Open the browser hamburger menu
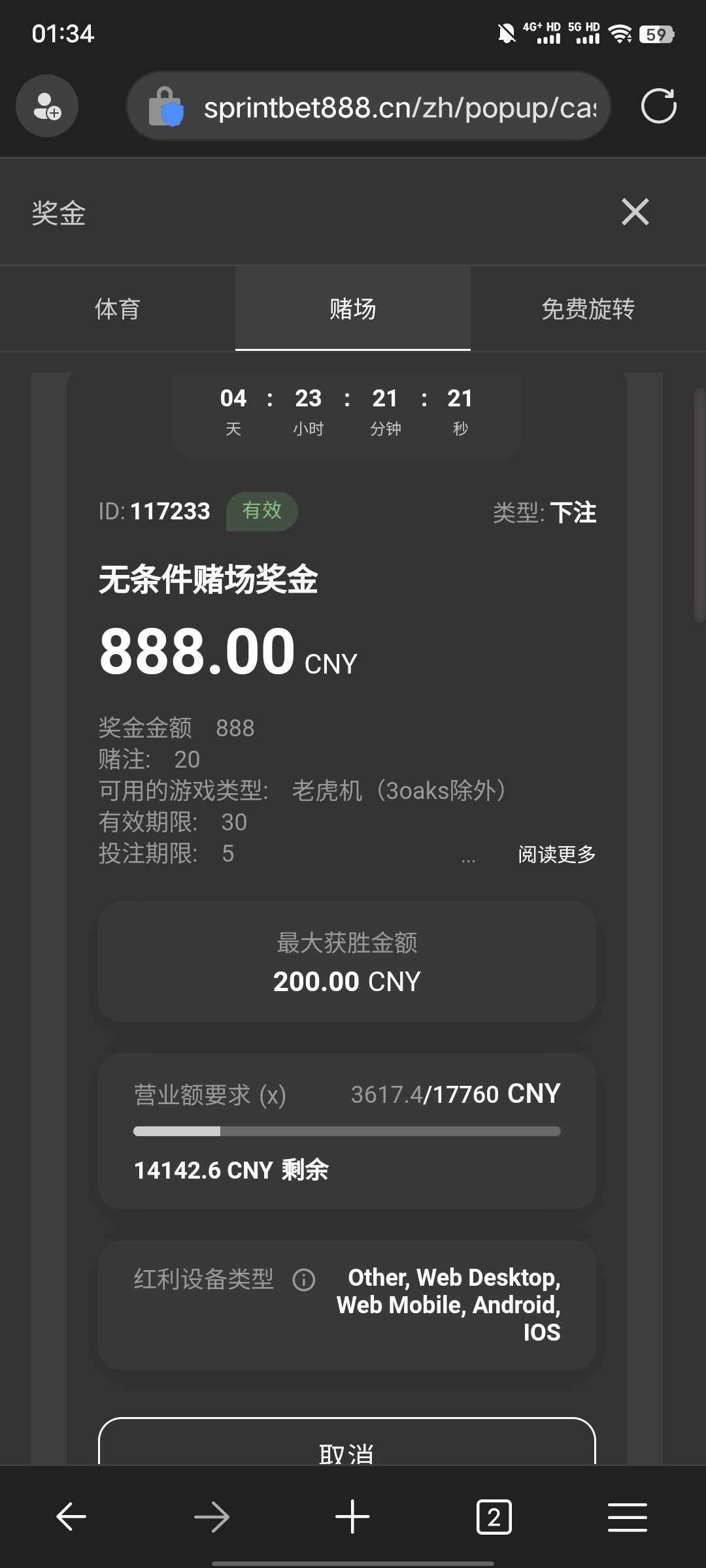This screenshot has width=706, height=1568. click(627, 1516)
